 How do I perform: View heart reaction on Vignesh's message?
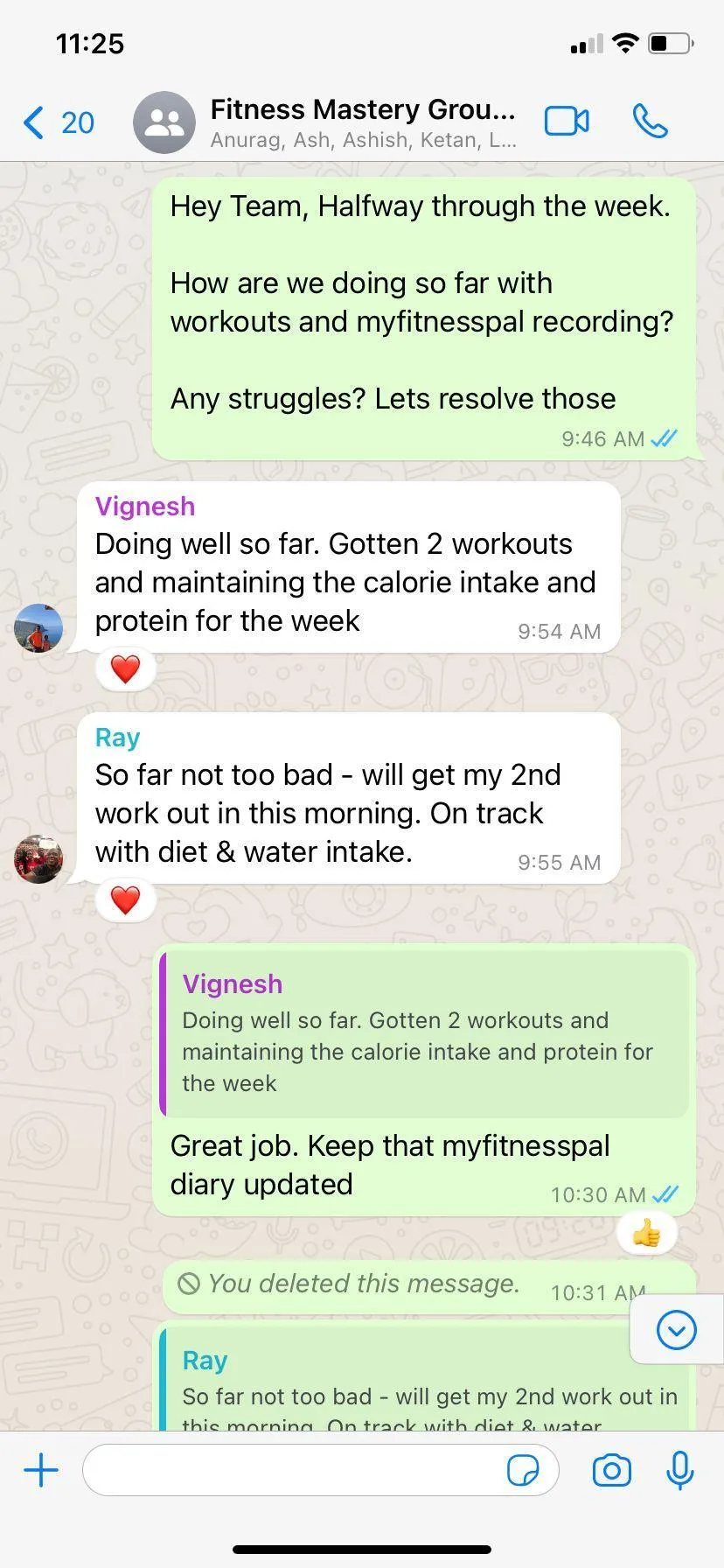point(125,669)
